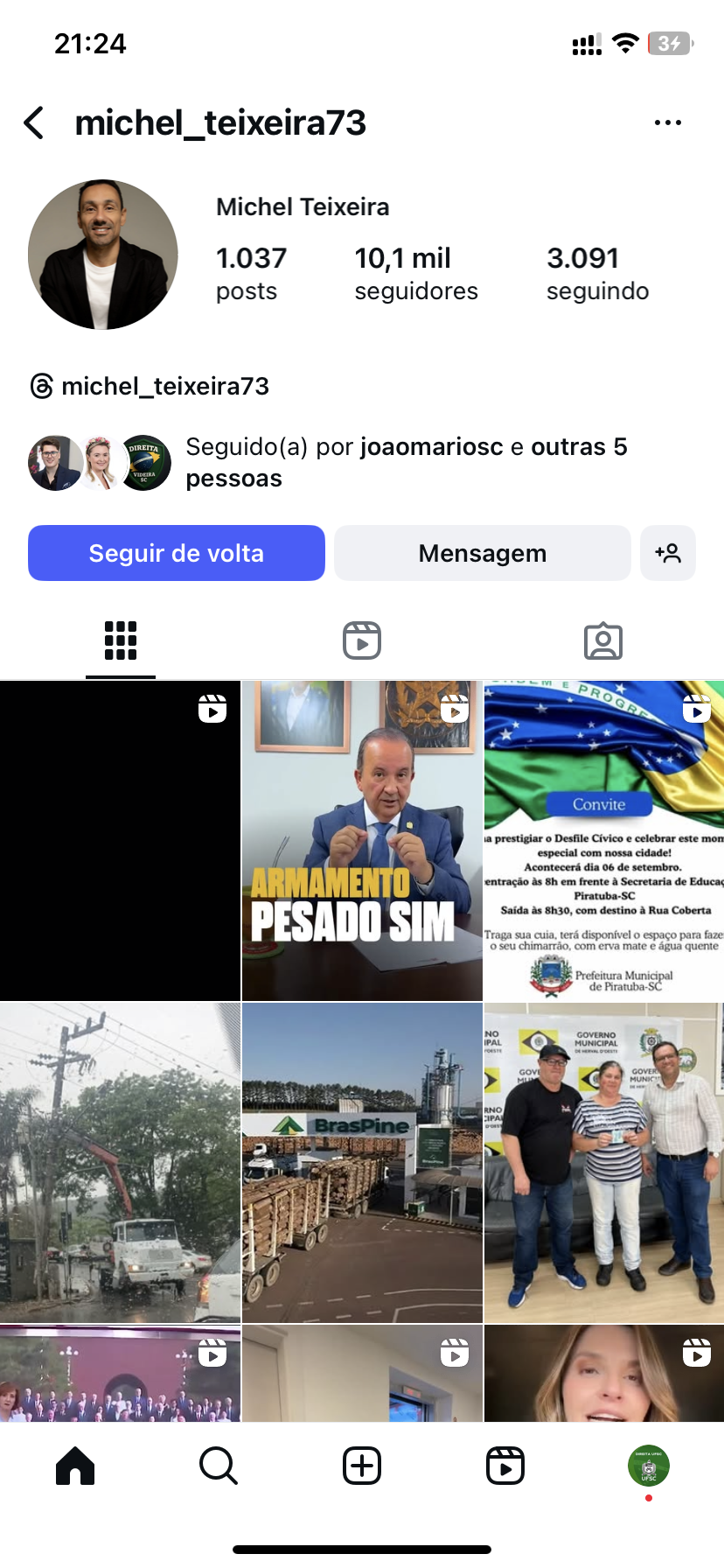
Task: Show suggested accounts with add-person icon
Action: point(668,553)
